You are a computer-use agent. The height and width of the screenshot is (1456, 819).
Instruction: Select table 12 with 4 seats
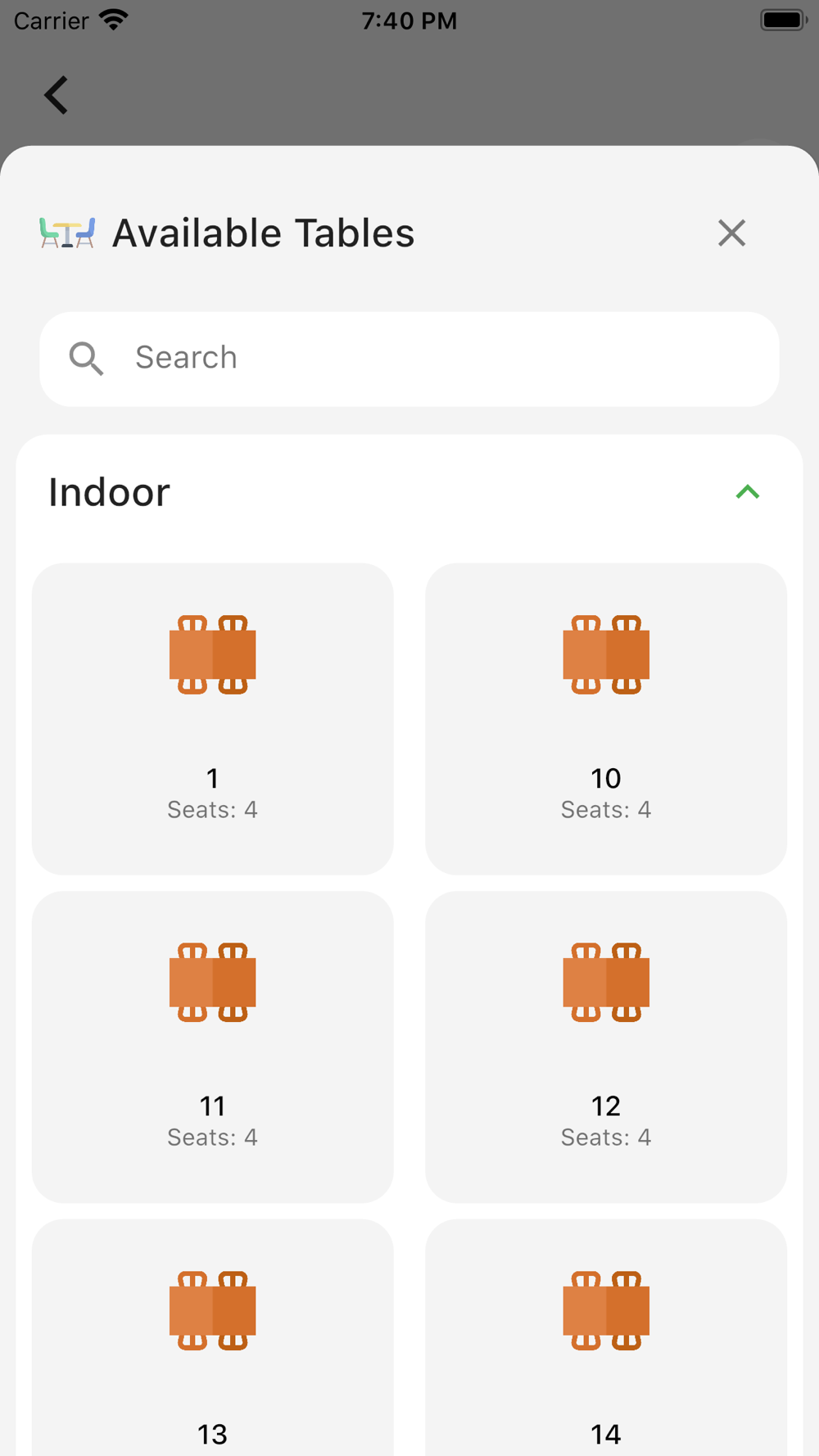click(606, 1047)
